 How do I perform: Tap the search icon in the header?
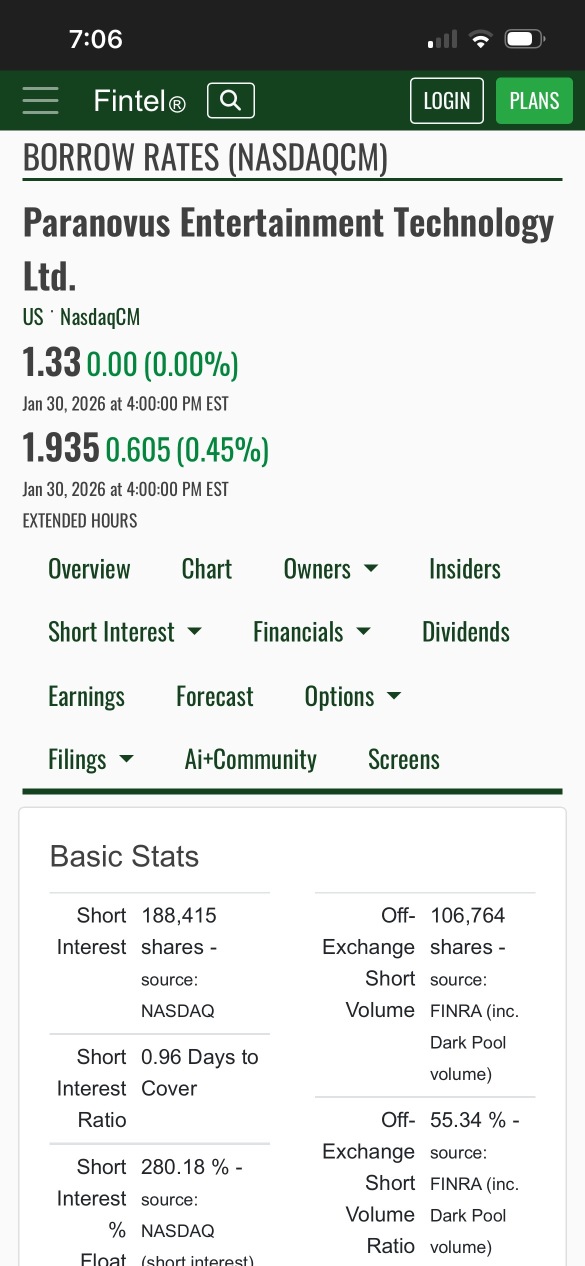pyautogui.click(x=231, y=101)
